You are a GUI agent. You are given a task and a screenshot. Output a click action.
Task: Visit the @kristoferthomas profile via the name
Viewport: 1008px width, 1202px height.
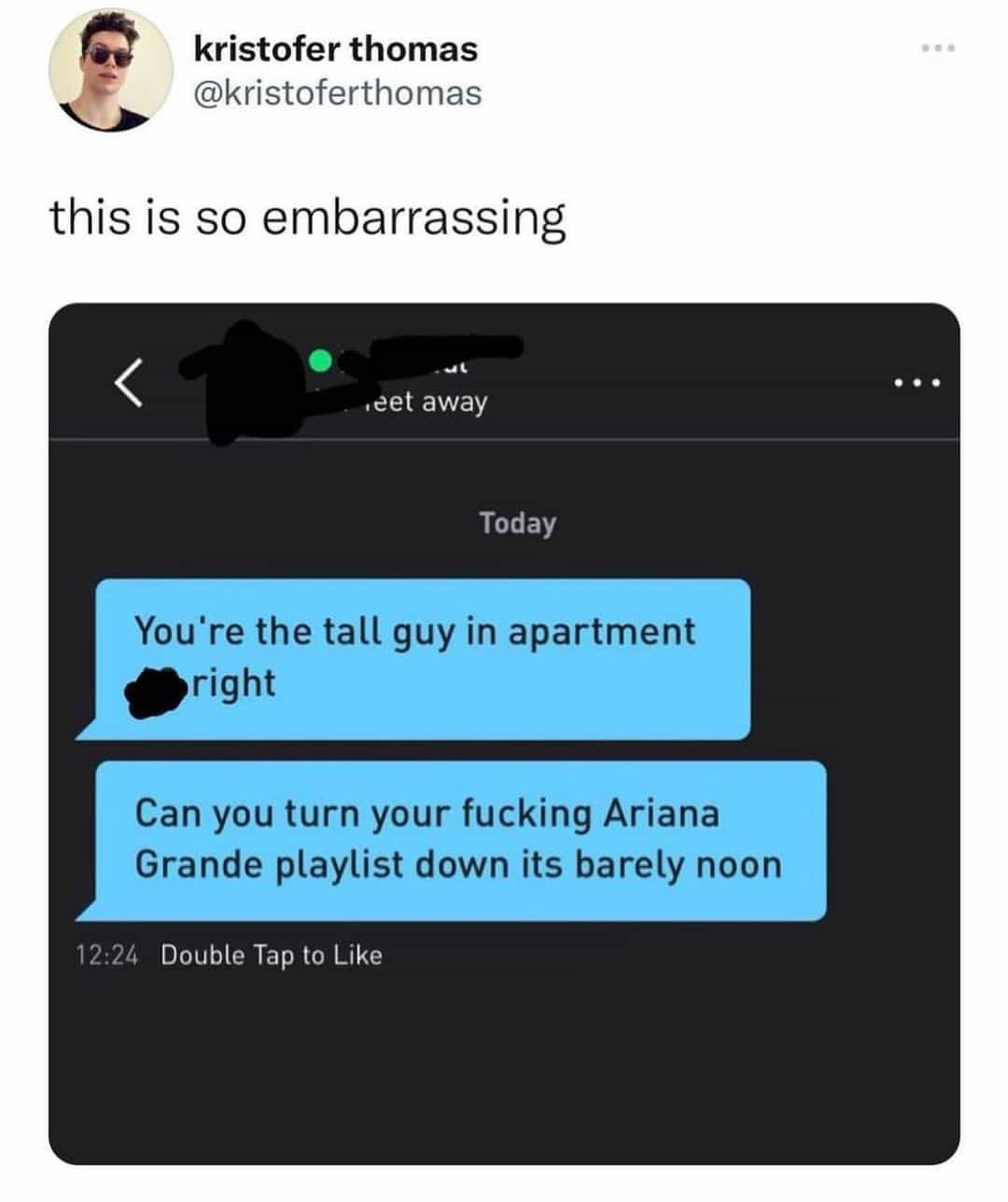335,49
